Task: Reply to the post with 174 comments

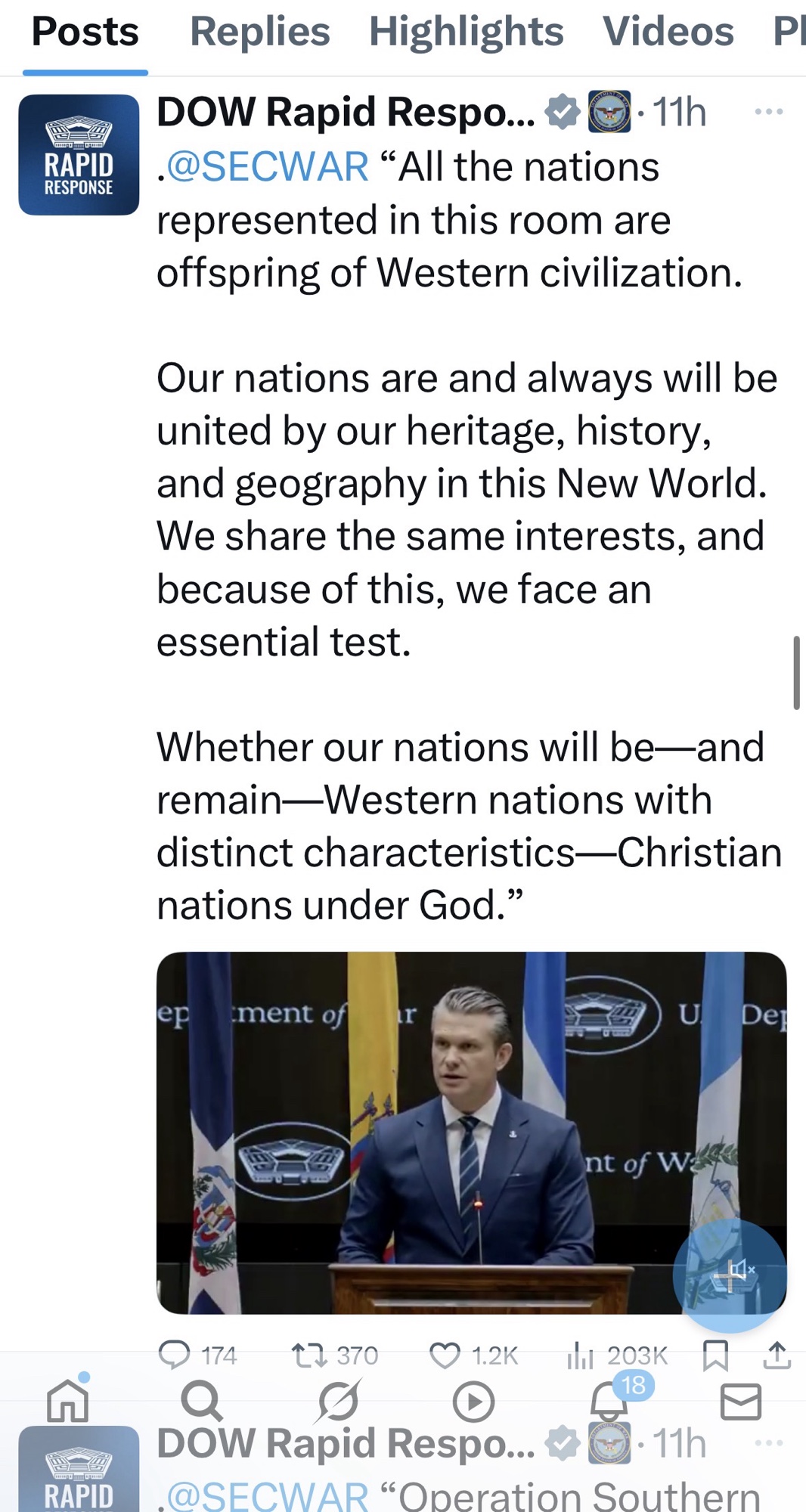Action: 175,1355
